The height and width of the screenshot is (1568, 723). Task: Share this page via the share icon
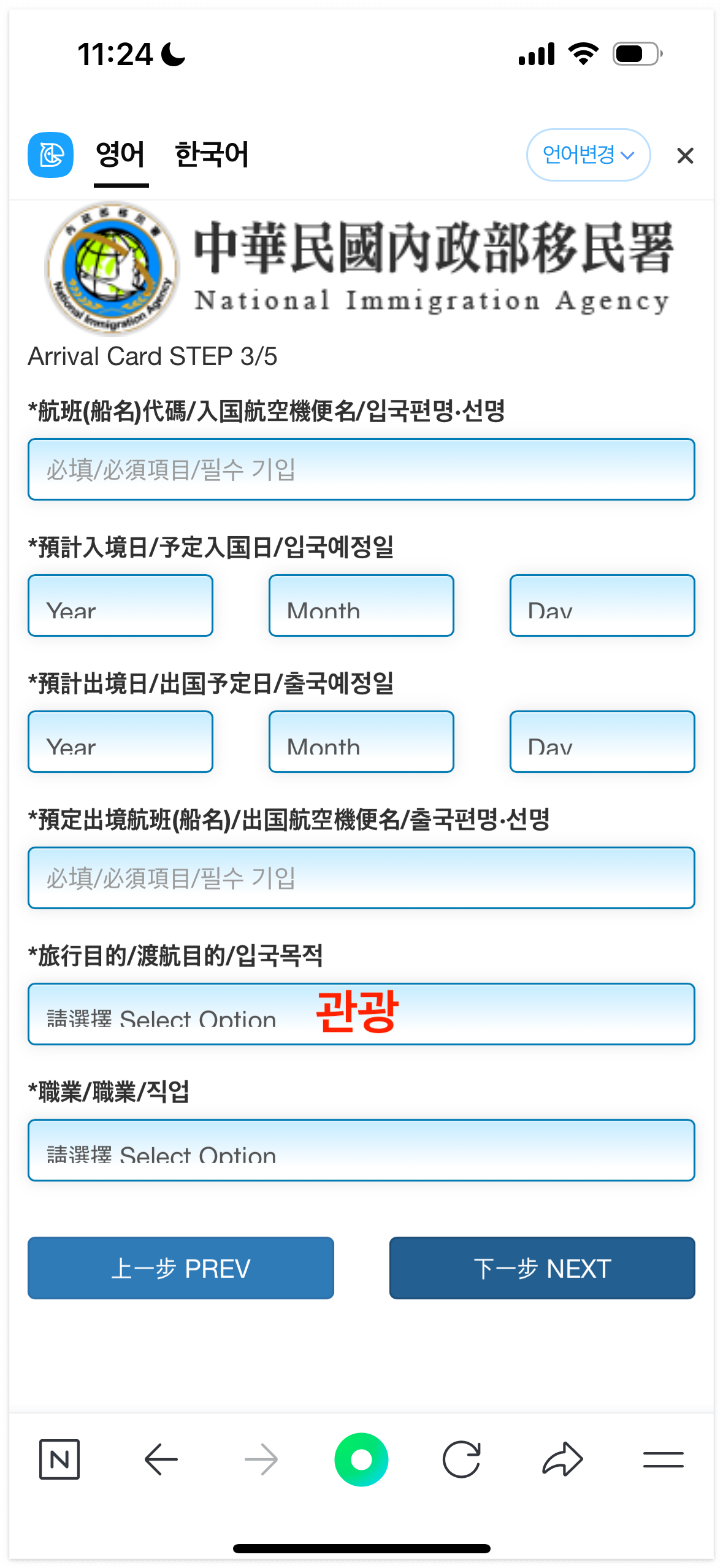[562, 1459]
